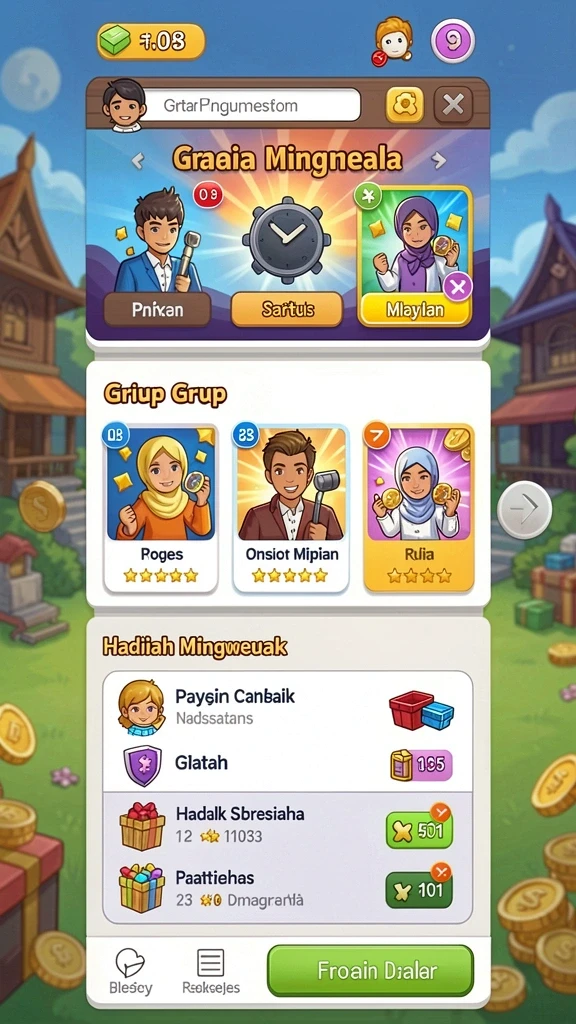Tap the Sartuls button
Viewport: 576px width, 1024px height.
(x=287, y=310)
